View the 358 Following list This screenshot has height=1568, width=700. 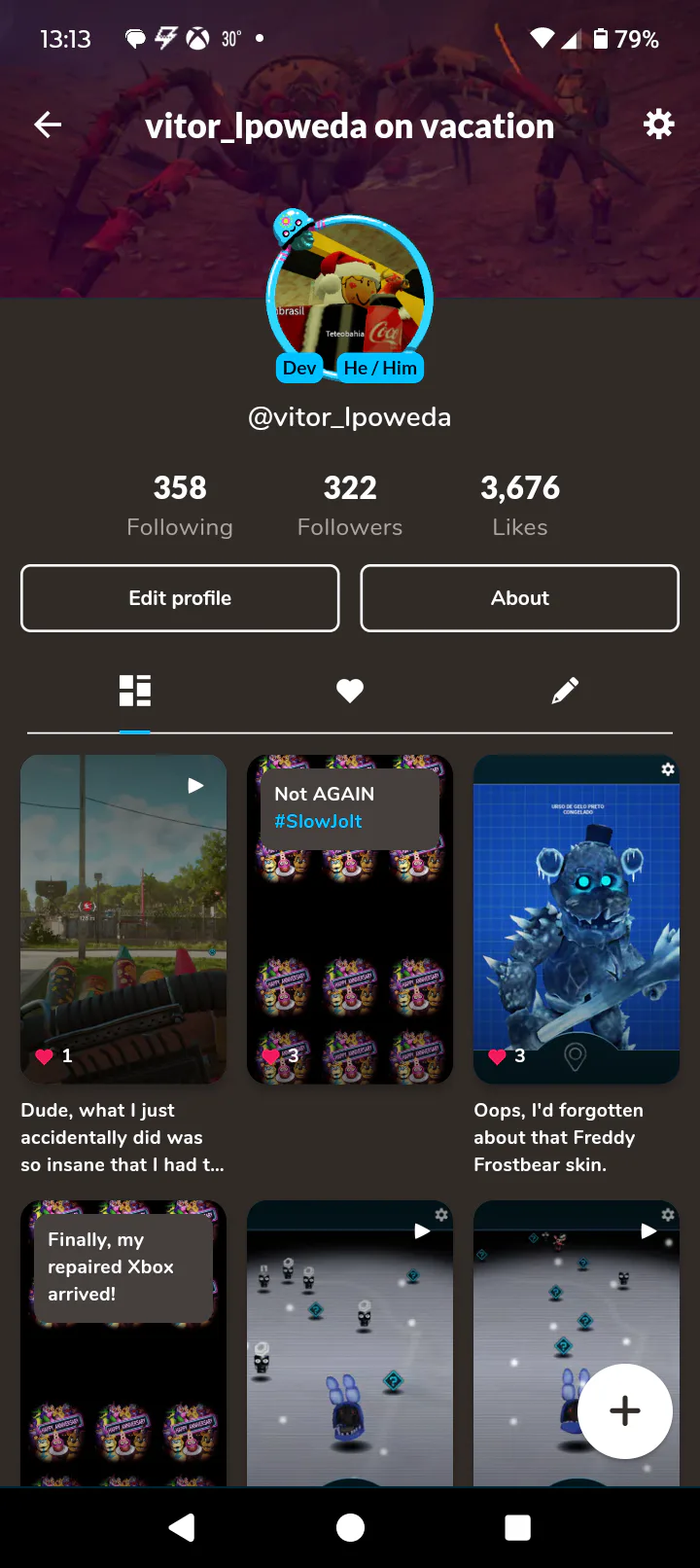[180, 505]
